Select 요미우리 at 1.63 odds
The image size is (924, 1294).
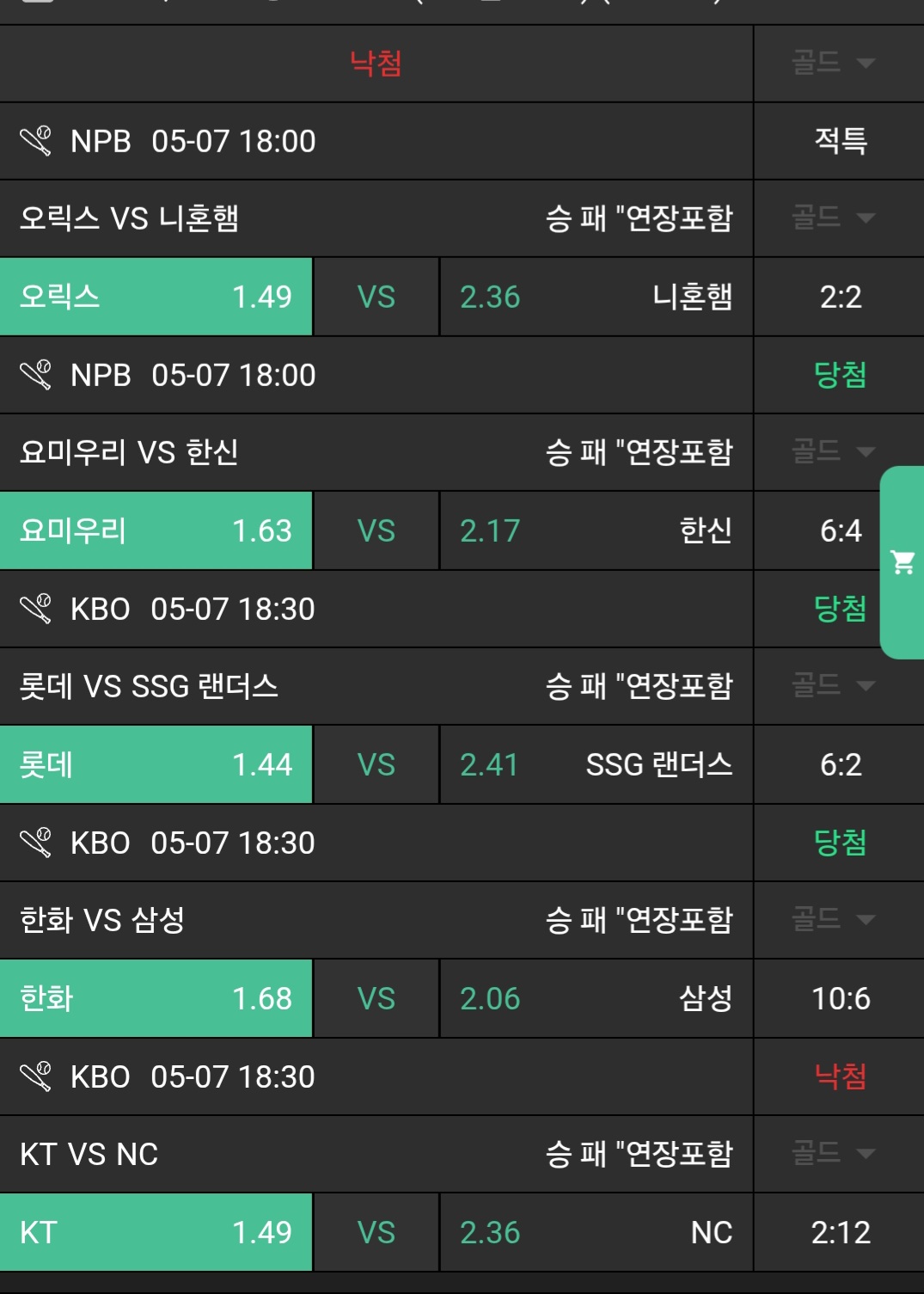[156, 530]
